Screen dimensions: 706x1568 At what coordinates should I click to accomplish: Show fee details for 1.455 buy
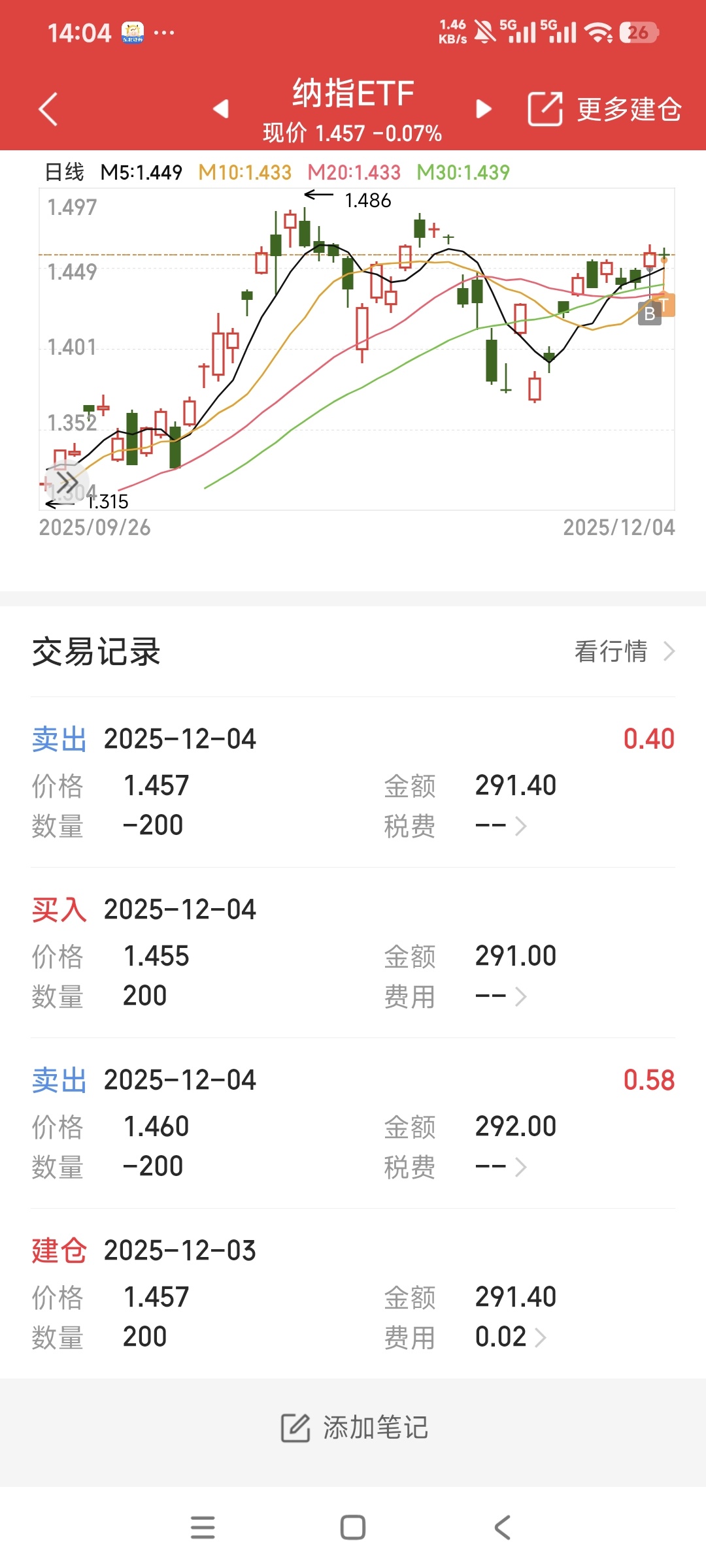(x=501, y=997)
